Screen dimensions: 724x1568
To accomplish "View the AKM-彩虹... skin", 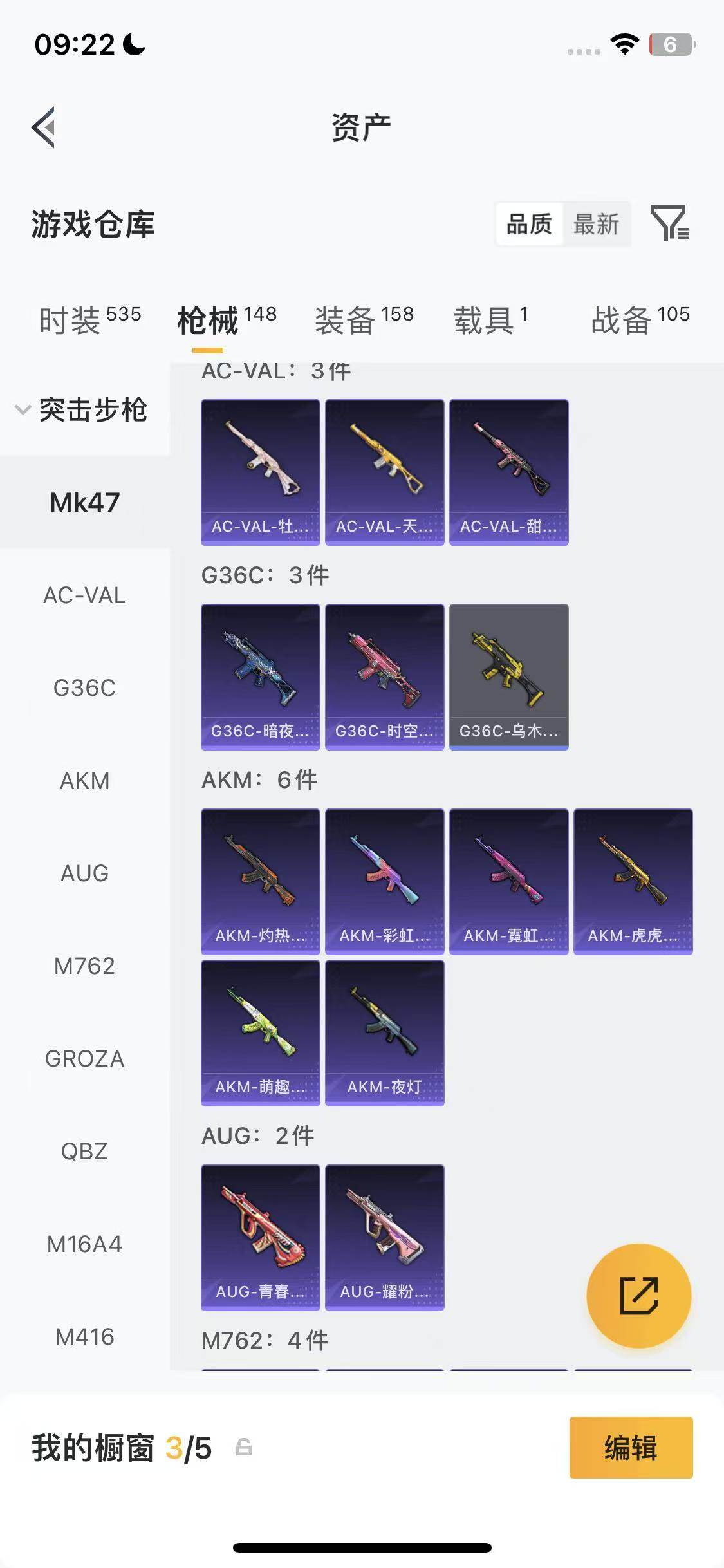I will (384, 881).
